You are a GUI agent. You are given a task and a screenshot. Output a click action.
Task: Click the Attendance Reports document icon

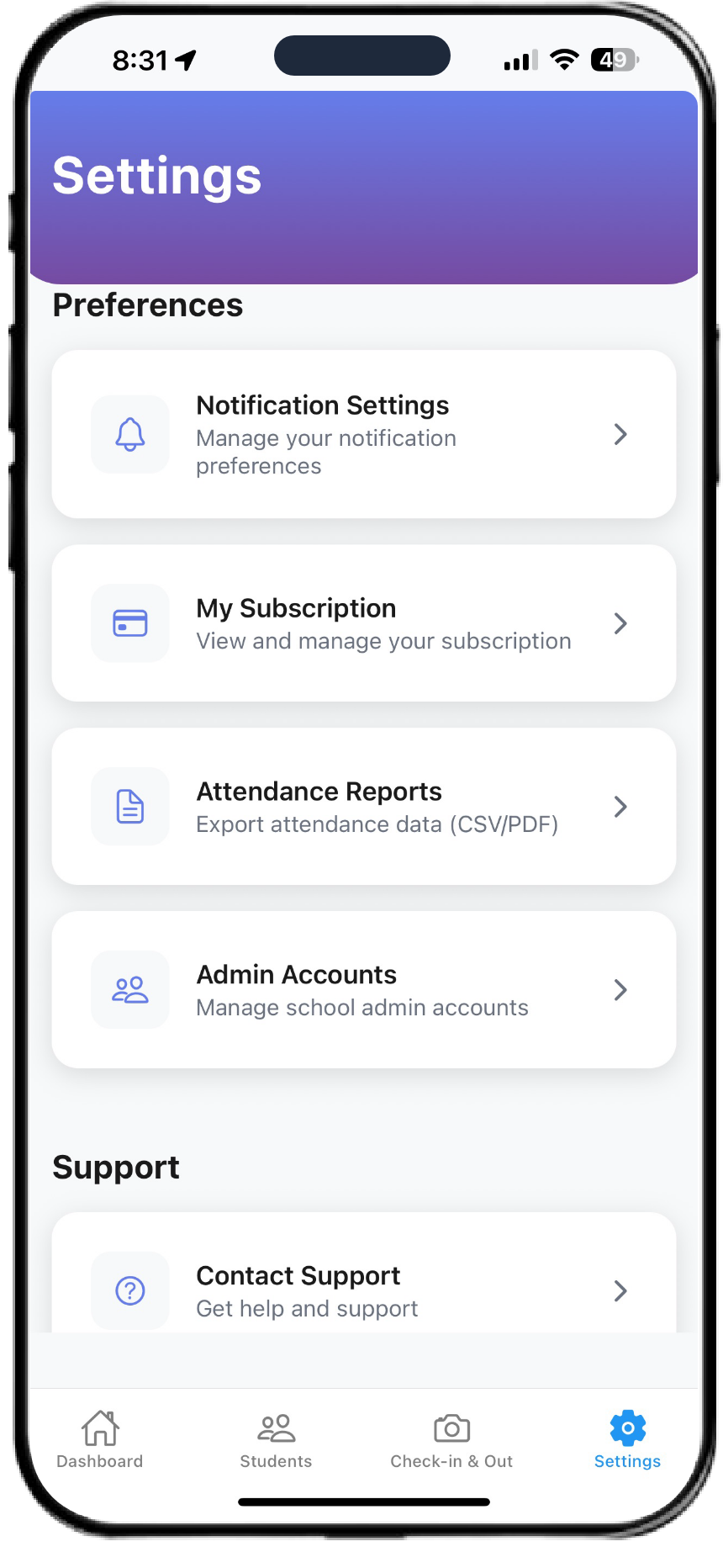coord(129,806)
